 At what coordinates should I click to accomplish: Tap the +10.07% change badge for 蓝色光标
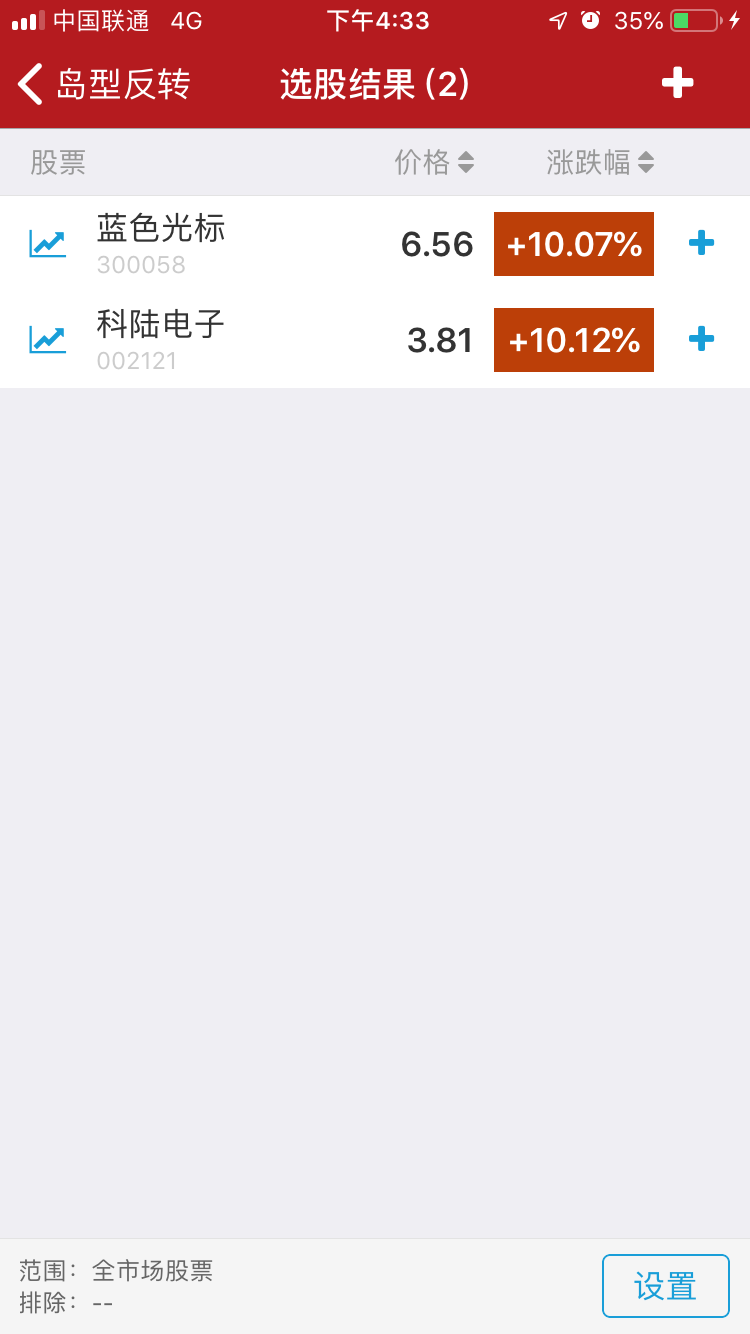click(x=573, y=242)
